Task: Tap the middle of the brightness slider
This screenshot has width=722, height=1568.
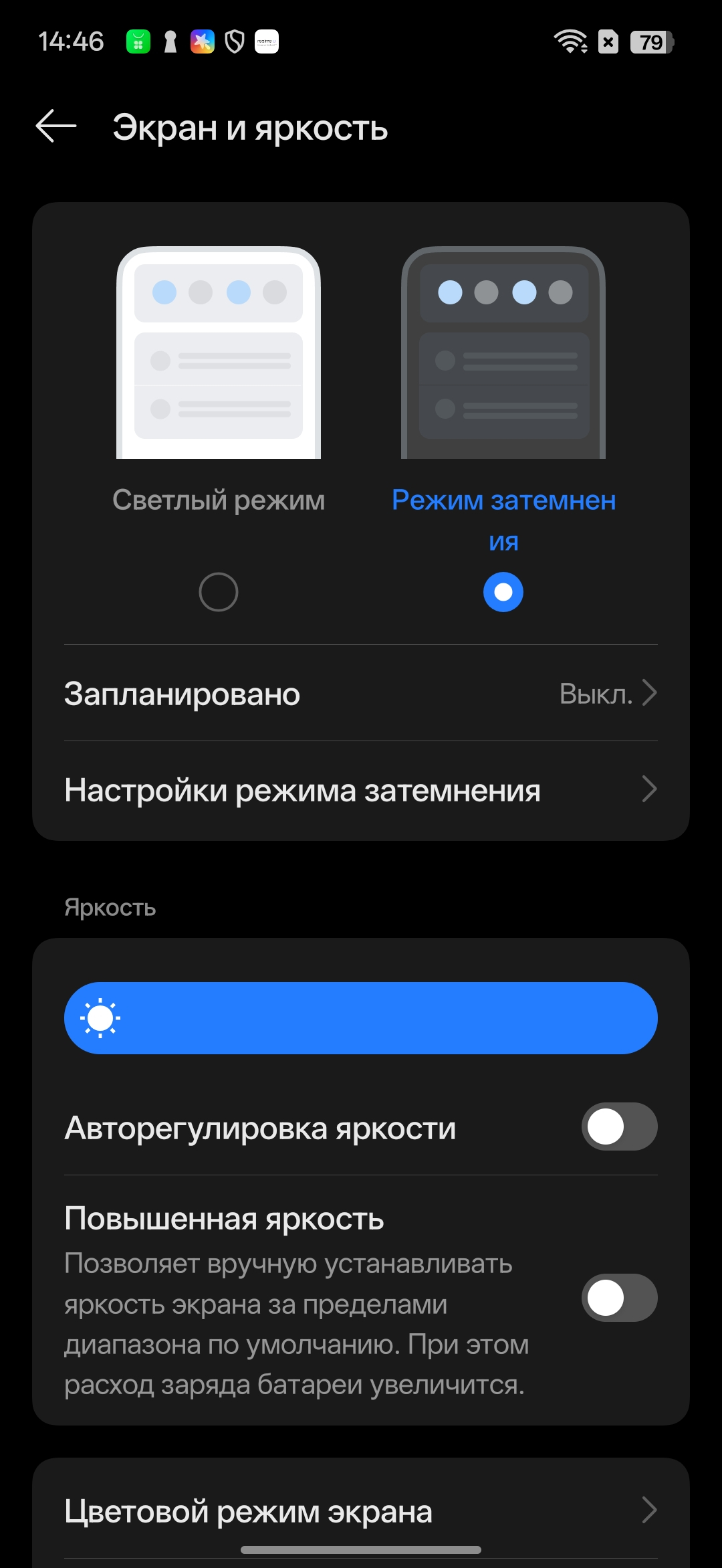Action: 361,1018
